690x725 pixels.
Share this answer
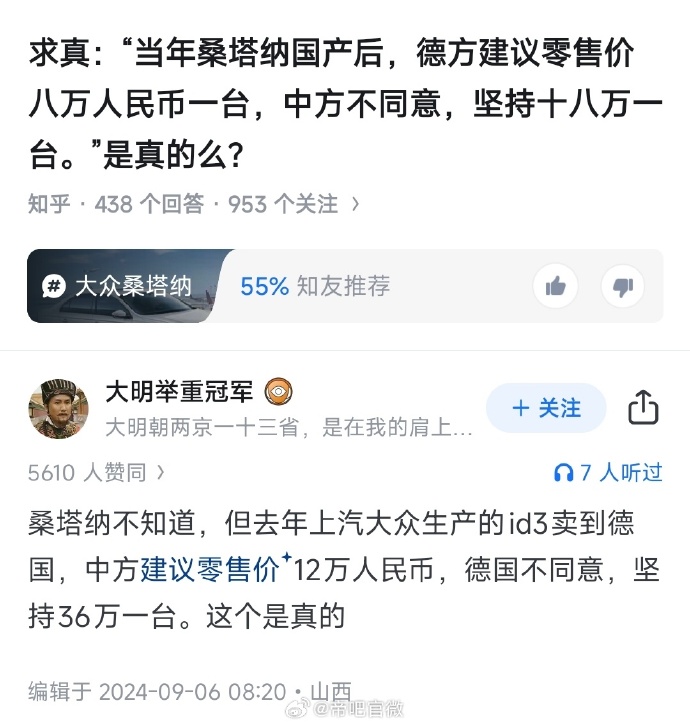642,408
